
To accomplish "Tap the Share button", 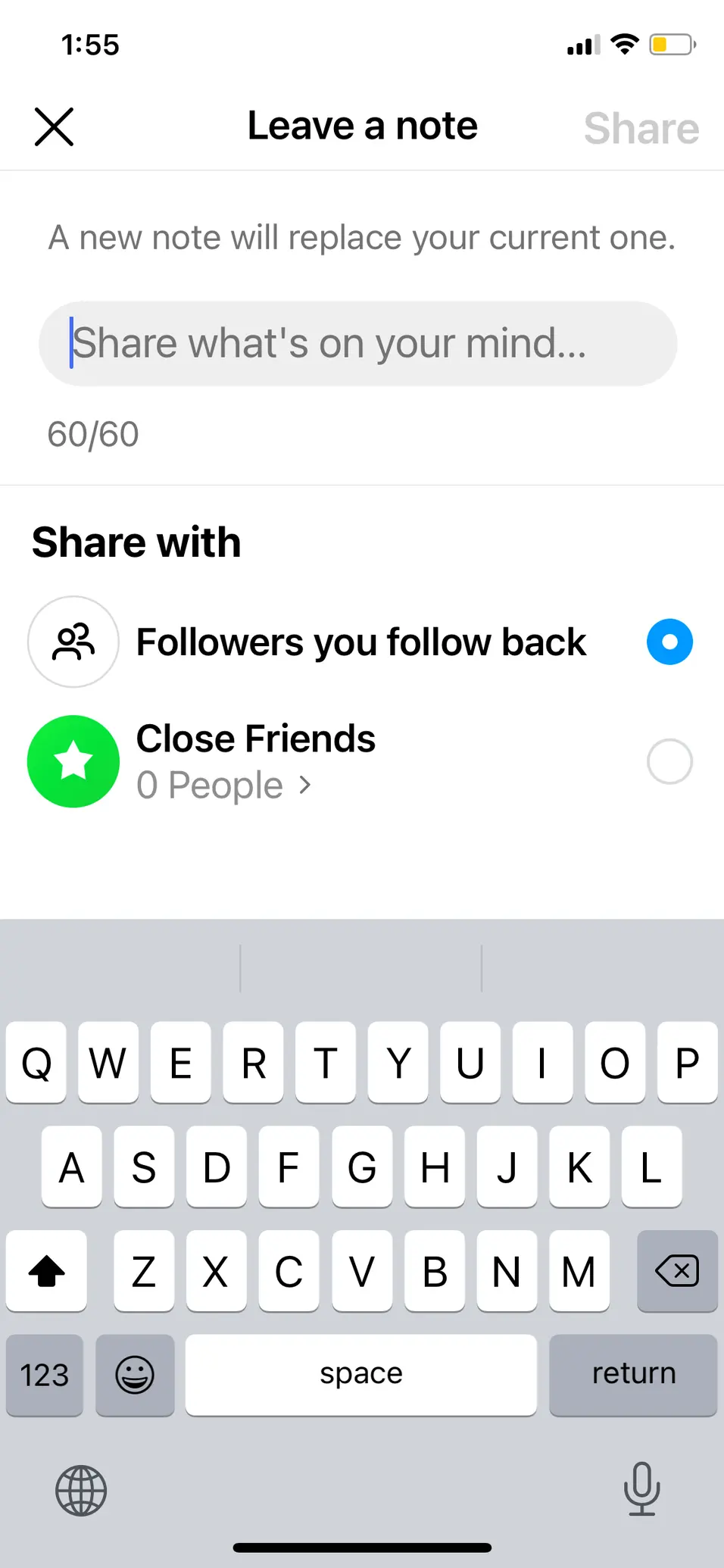I will (641, 127).
